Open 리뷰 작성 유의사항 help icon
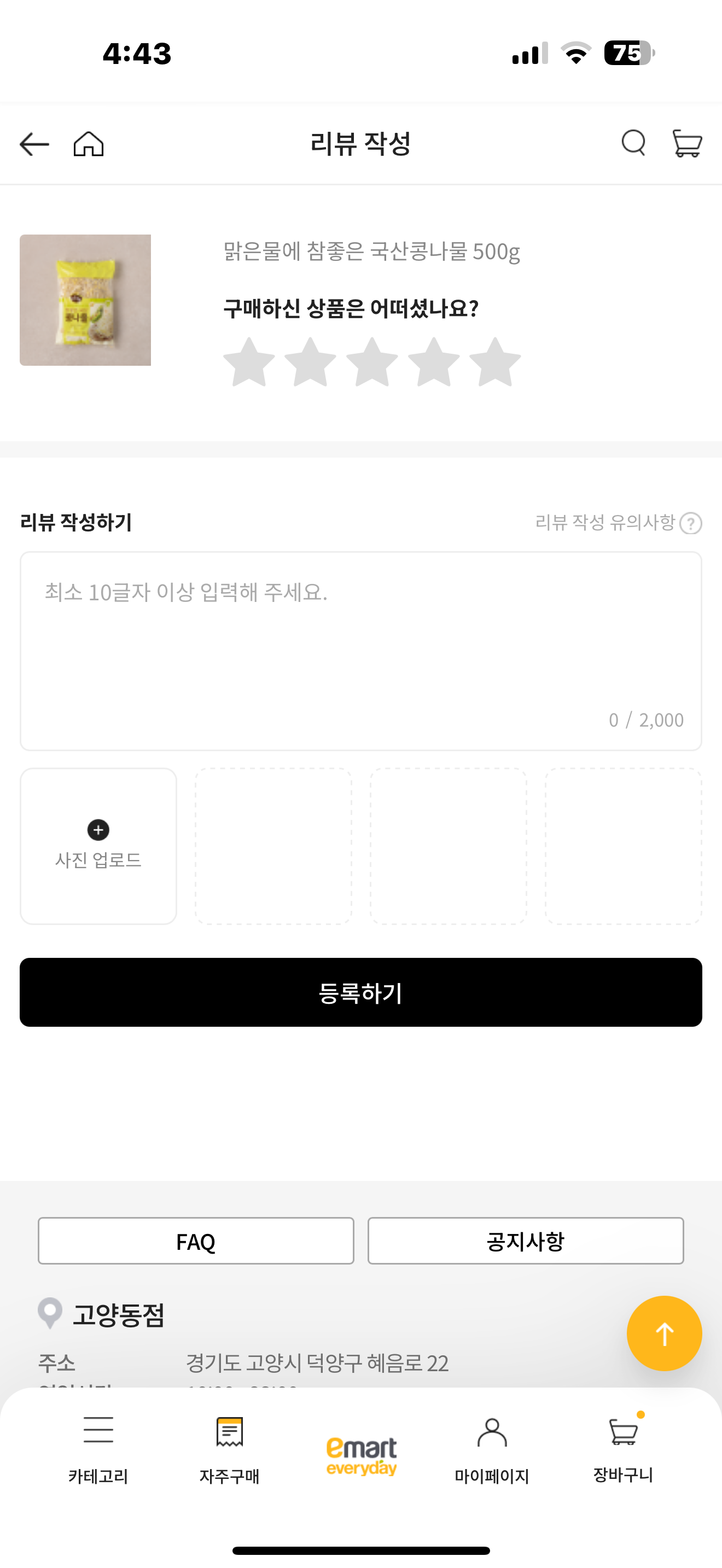The width and height of the screenshot is (722, 1568). coord(690,523)
